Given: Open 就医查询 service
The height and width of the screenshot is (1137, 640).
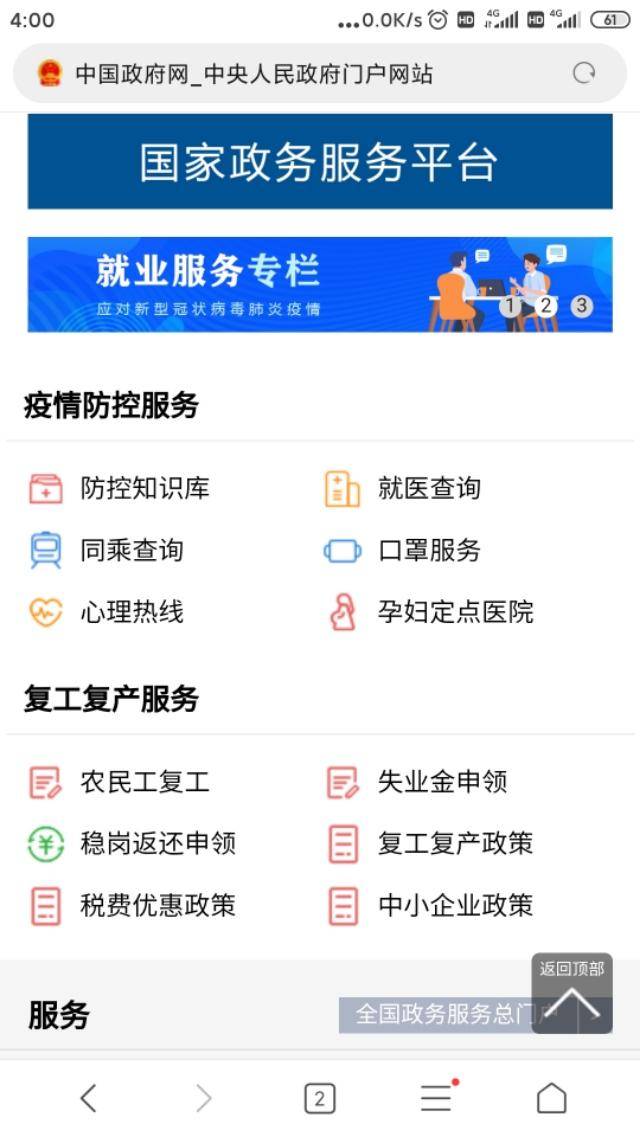Looking at the screenshot, I should 428,489.
